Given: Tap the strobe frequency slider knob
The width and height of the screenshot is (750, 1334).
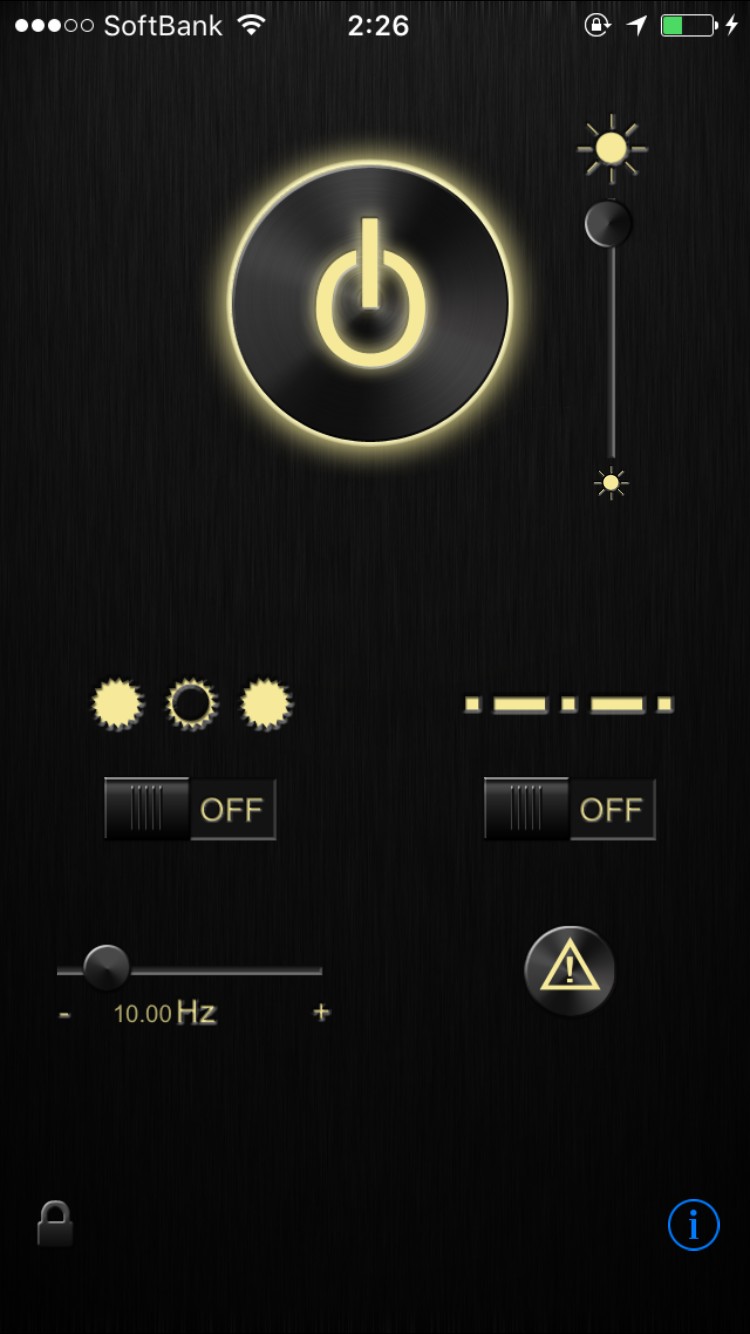Looking at the screenshot, I should [x=106, y=967].
